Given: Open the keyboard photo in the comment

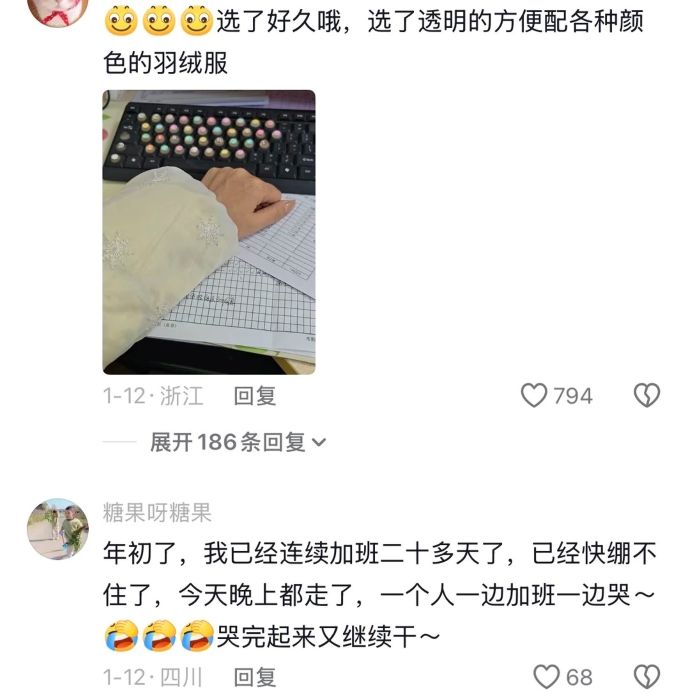Looking at the screenshot, I should click(209, 232).
